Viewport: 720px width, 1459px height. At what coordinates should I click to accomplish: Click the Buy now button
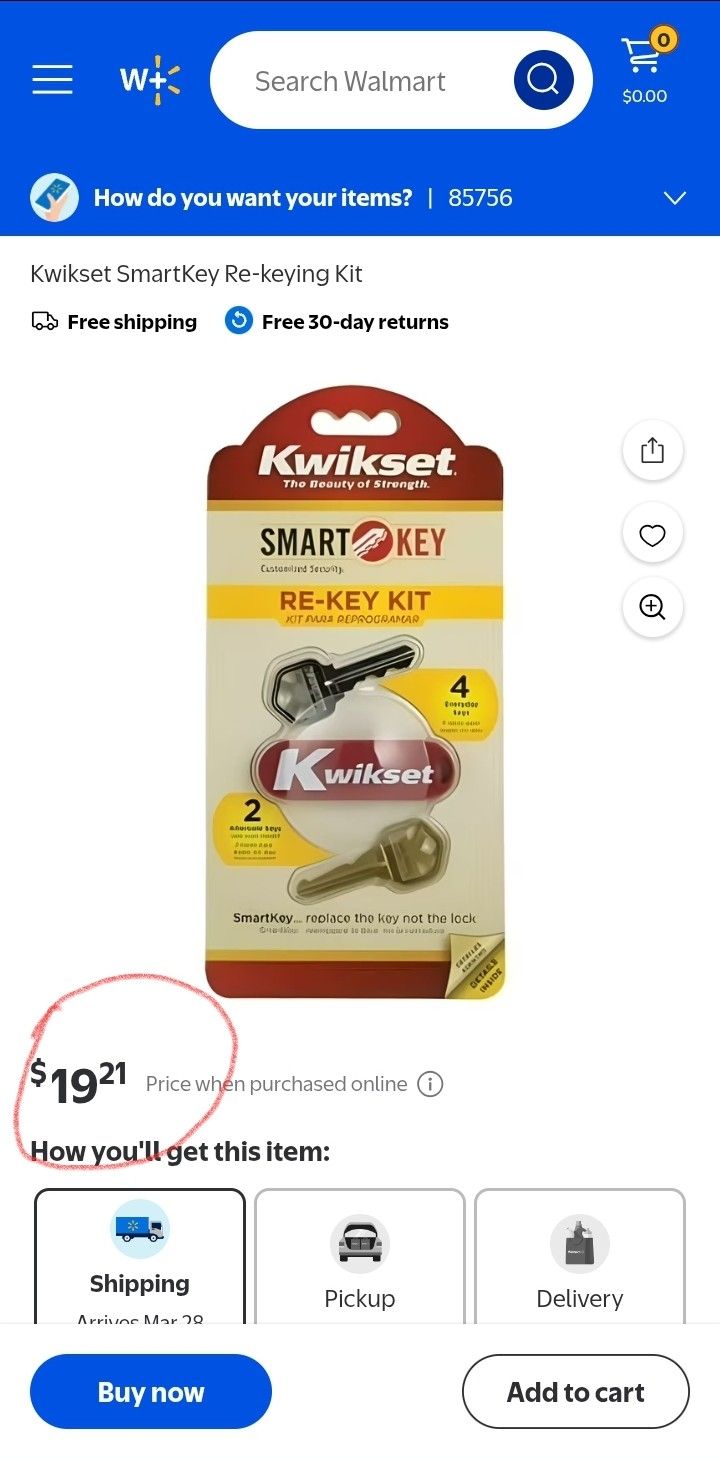pyautogui.click(x=150, y=1391)
